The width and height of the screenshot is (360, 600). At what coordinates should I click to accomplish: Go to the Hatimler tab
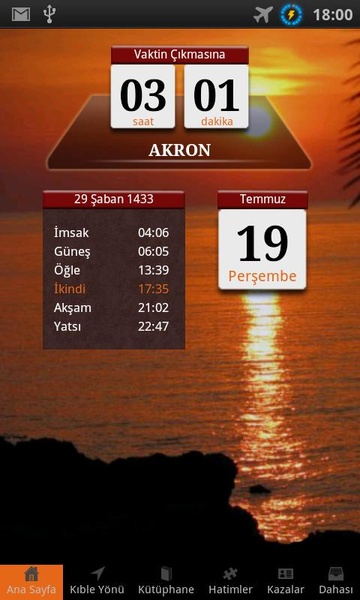point(230,582)
